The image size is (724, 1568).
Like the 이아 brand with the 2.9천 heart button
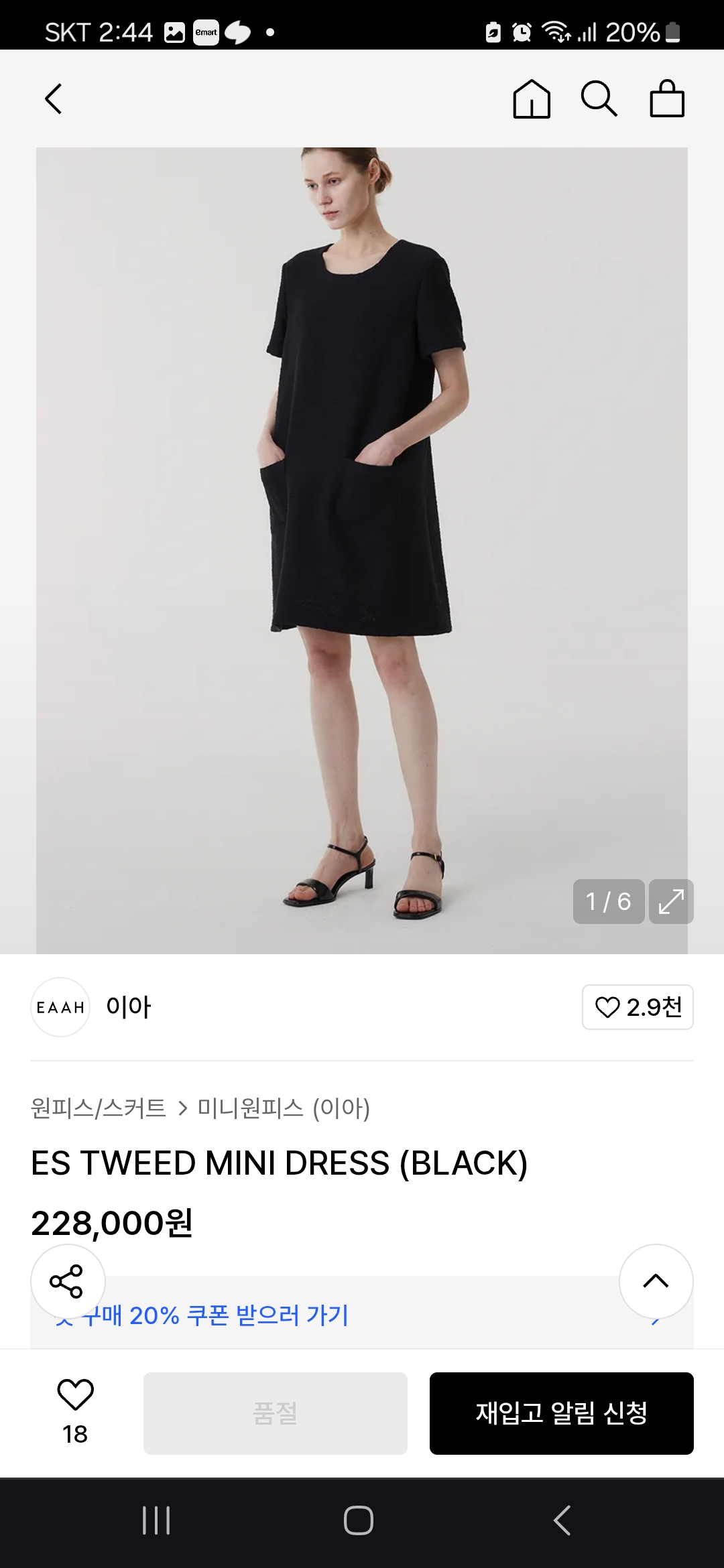pyautogui.click(x=638, y=1007)
